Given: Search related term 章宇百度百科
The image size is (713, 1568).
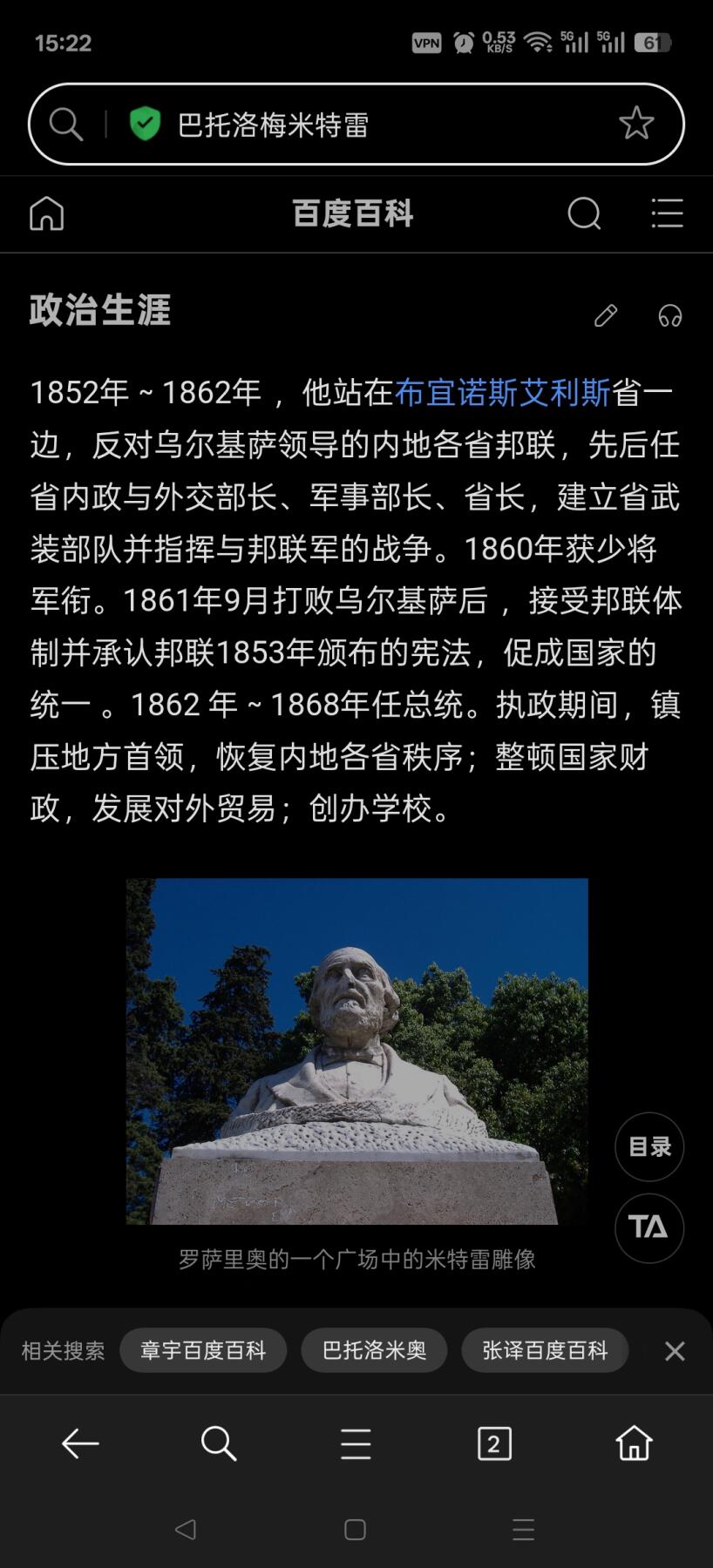Looking at the screenshot, I should 203,1350.
